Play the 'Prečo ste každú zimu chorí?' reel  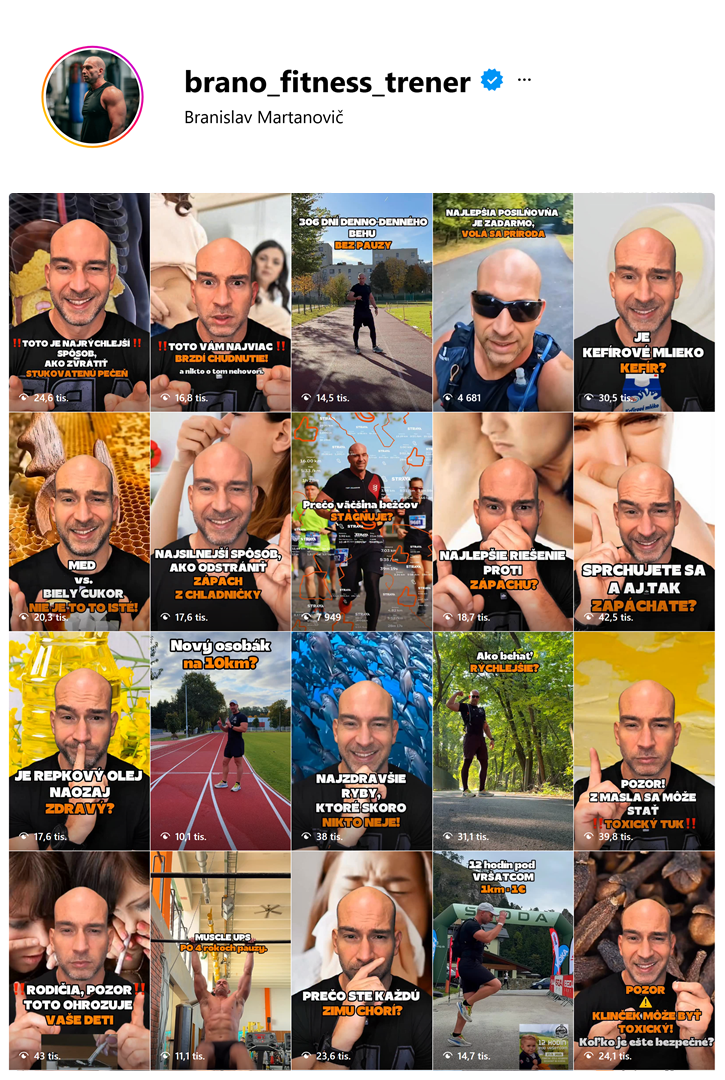pos(362,960)
